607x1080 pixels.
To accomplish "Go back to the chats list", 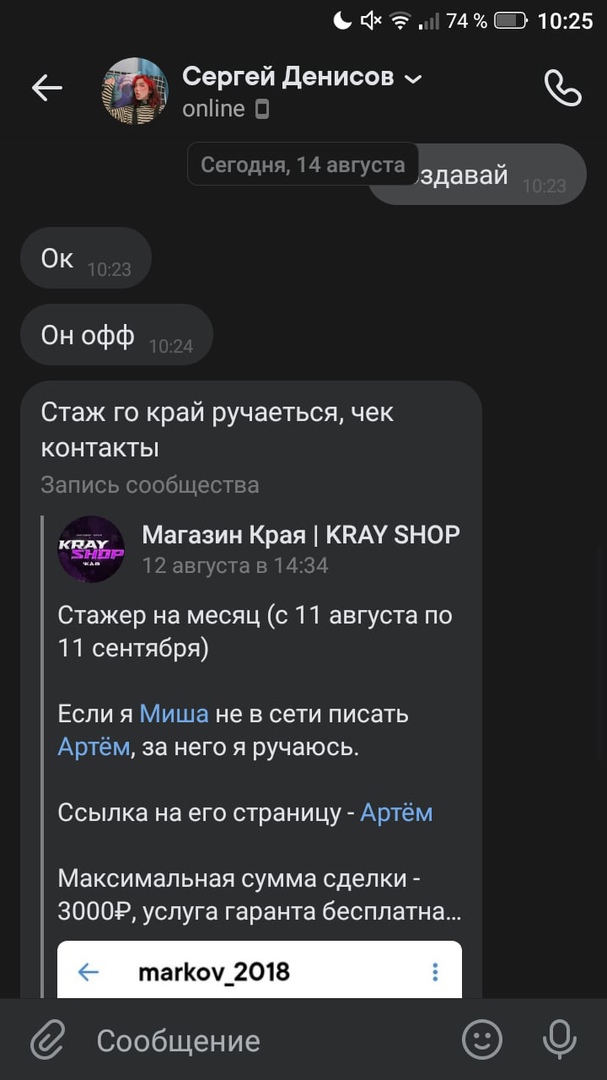I will point(47,89).
